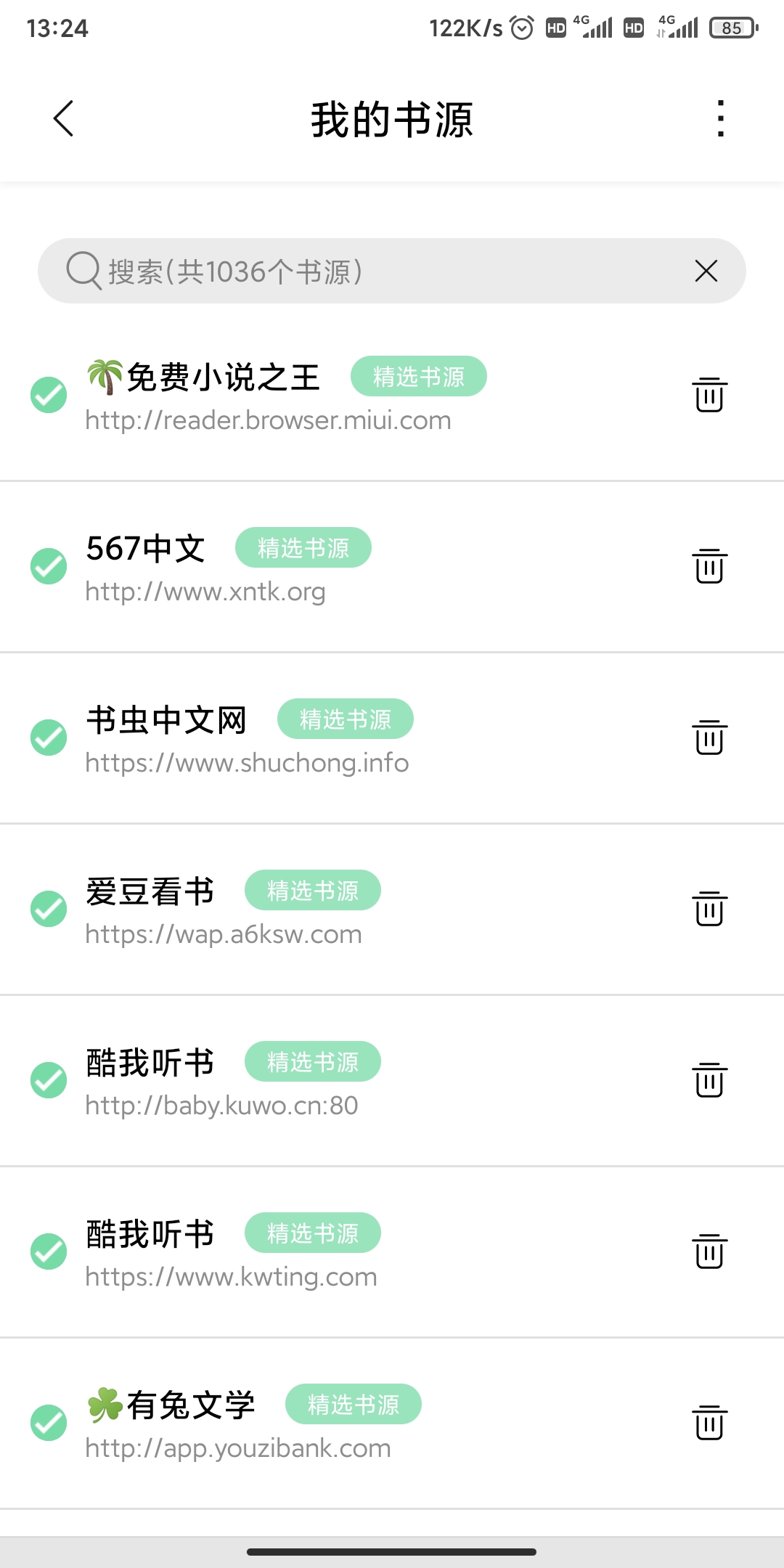Delete the 爱豆看书 source
Viewport: 784px width, 1568px height.
pyautogui.click(x=709, y=909)
